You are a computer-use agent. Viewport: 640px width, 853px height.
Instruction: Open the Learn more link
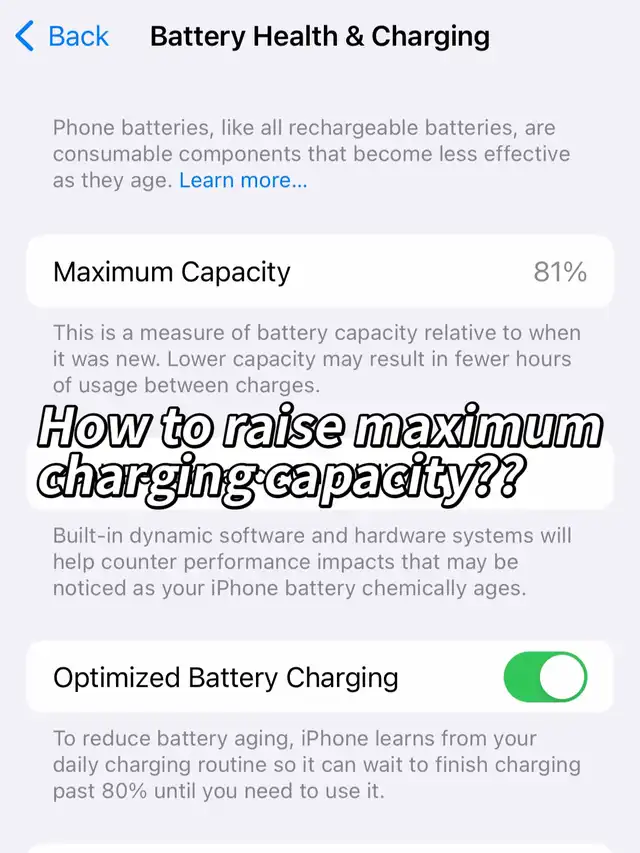point(243,180)
